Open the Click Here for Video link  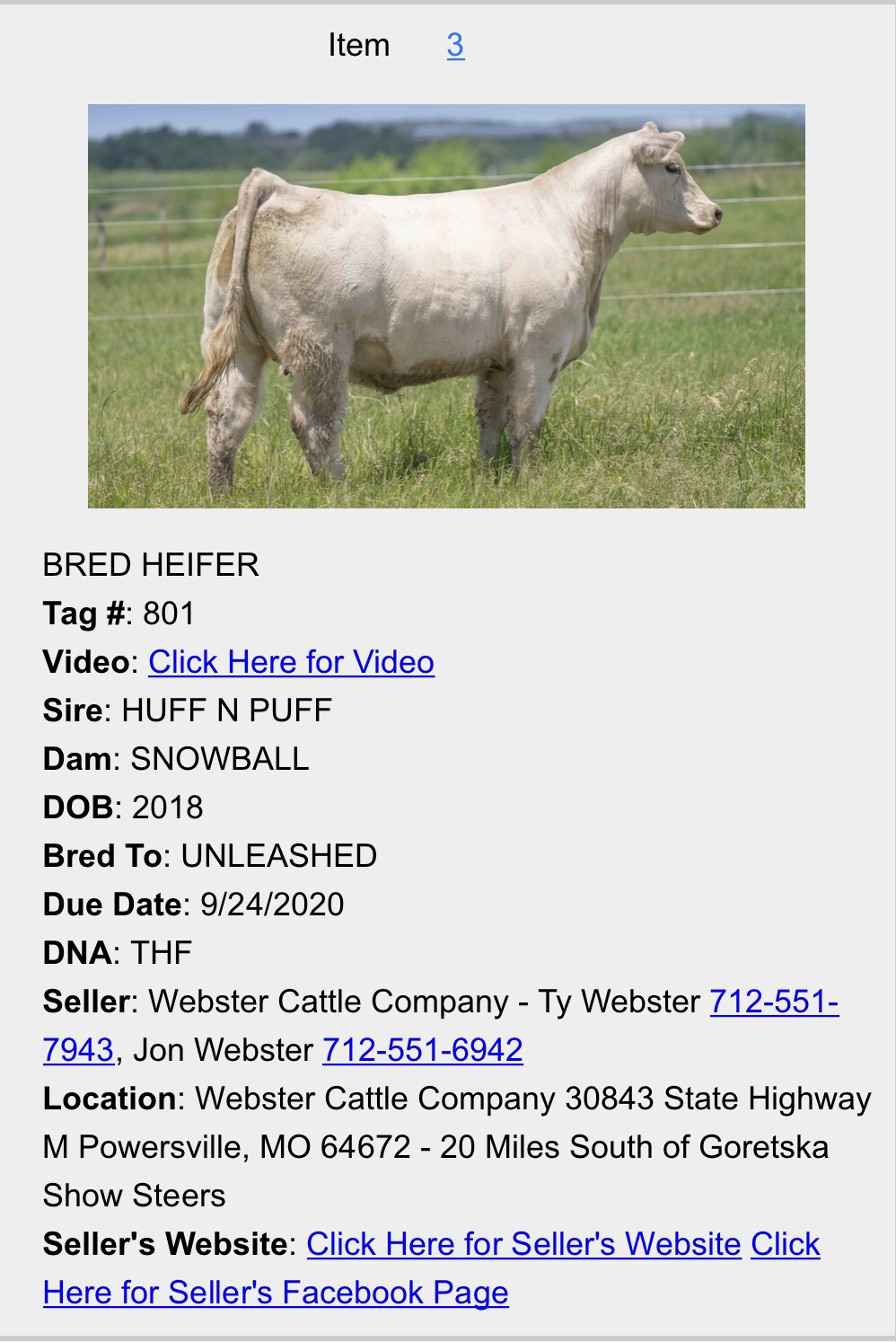coord(291,662)
